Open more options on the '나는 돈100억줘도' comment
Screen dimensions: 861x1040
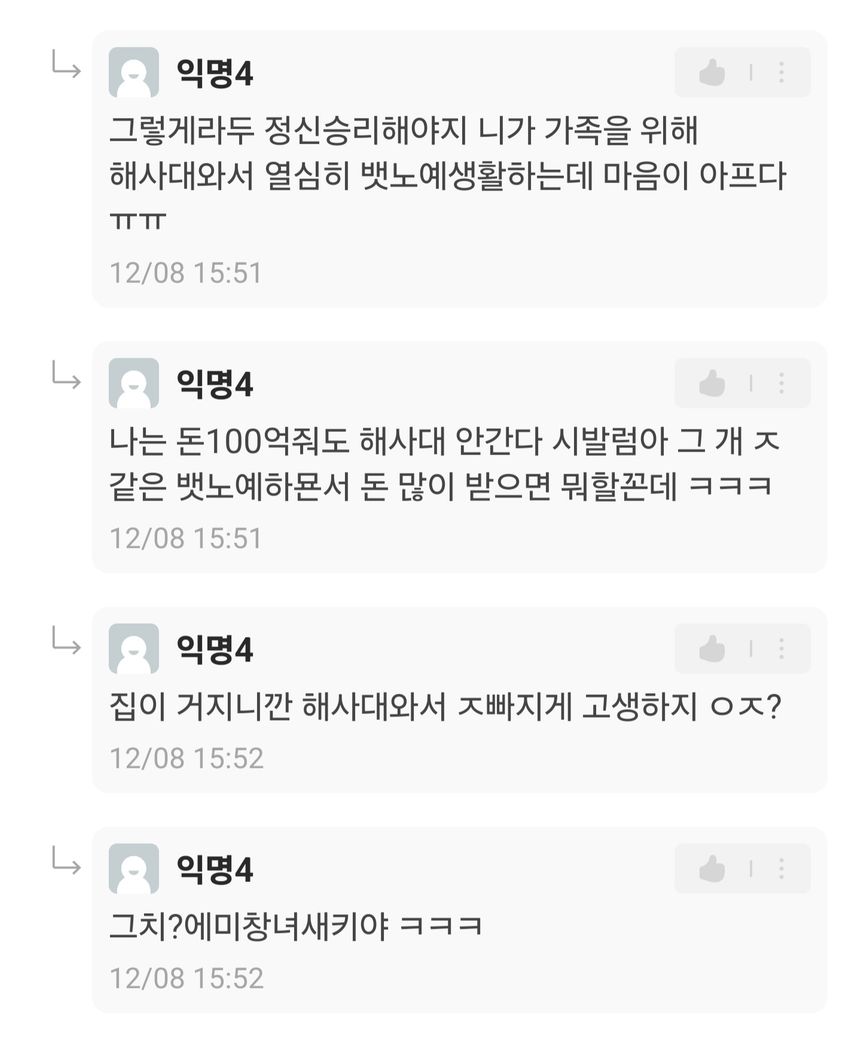(781, 383)
